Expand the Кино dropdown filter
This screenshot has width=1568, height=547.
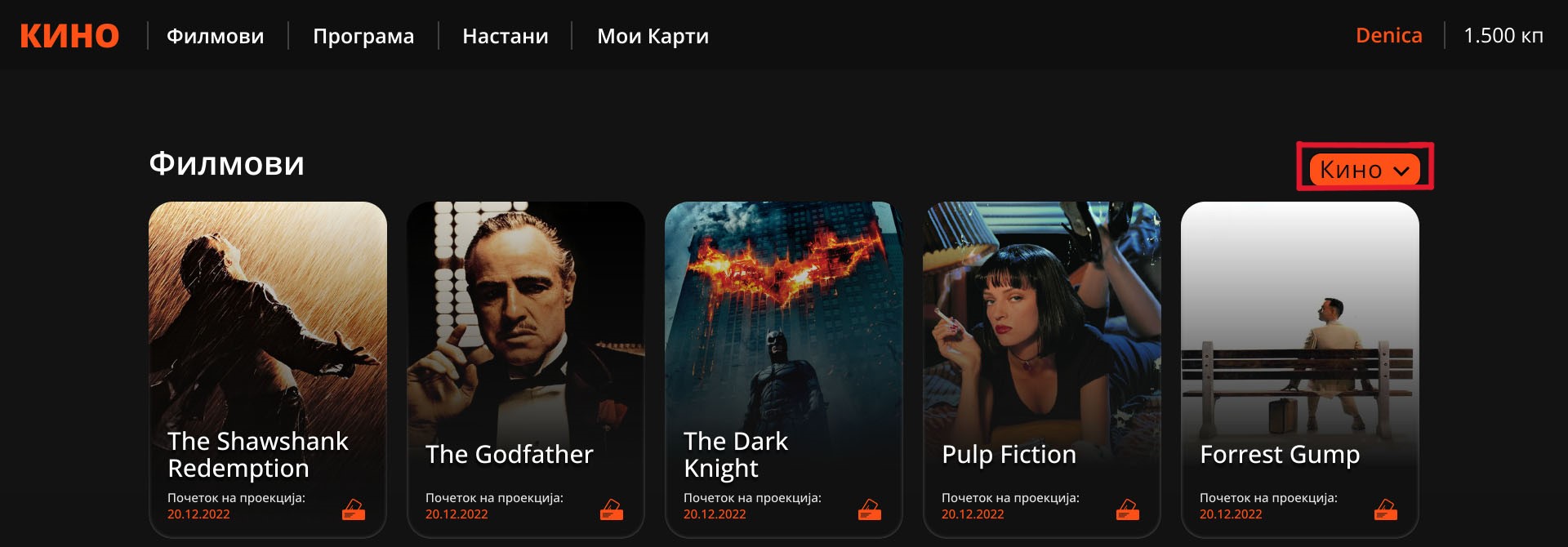[1365, 169]
